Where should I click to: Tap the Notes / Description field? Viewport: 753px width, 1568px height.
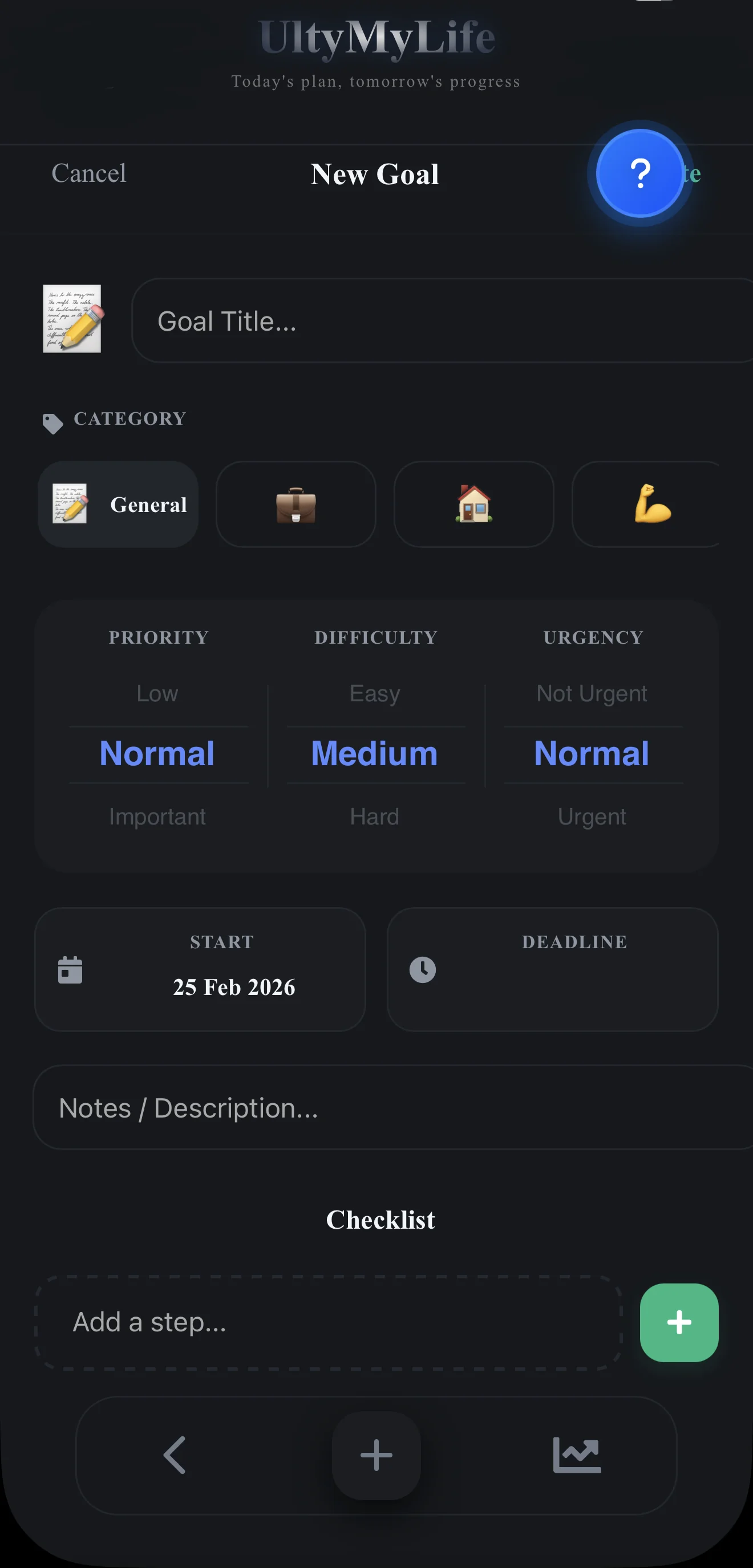393,1108
